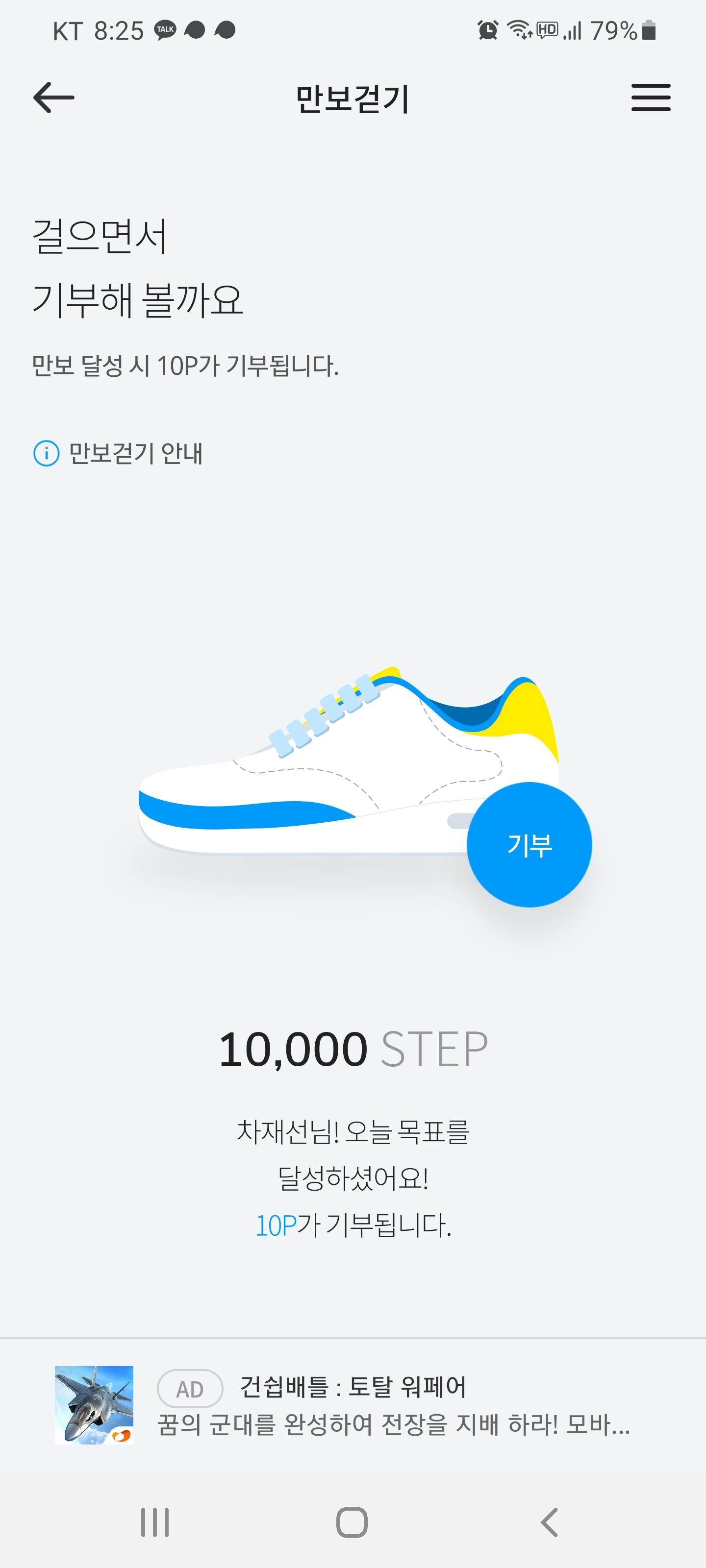Go to the home screen
706x1568 pixels.
tap(352, 1522)
